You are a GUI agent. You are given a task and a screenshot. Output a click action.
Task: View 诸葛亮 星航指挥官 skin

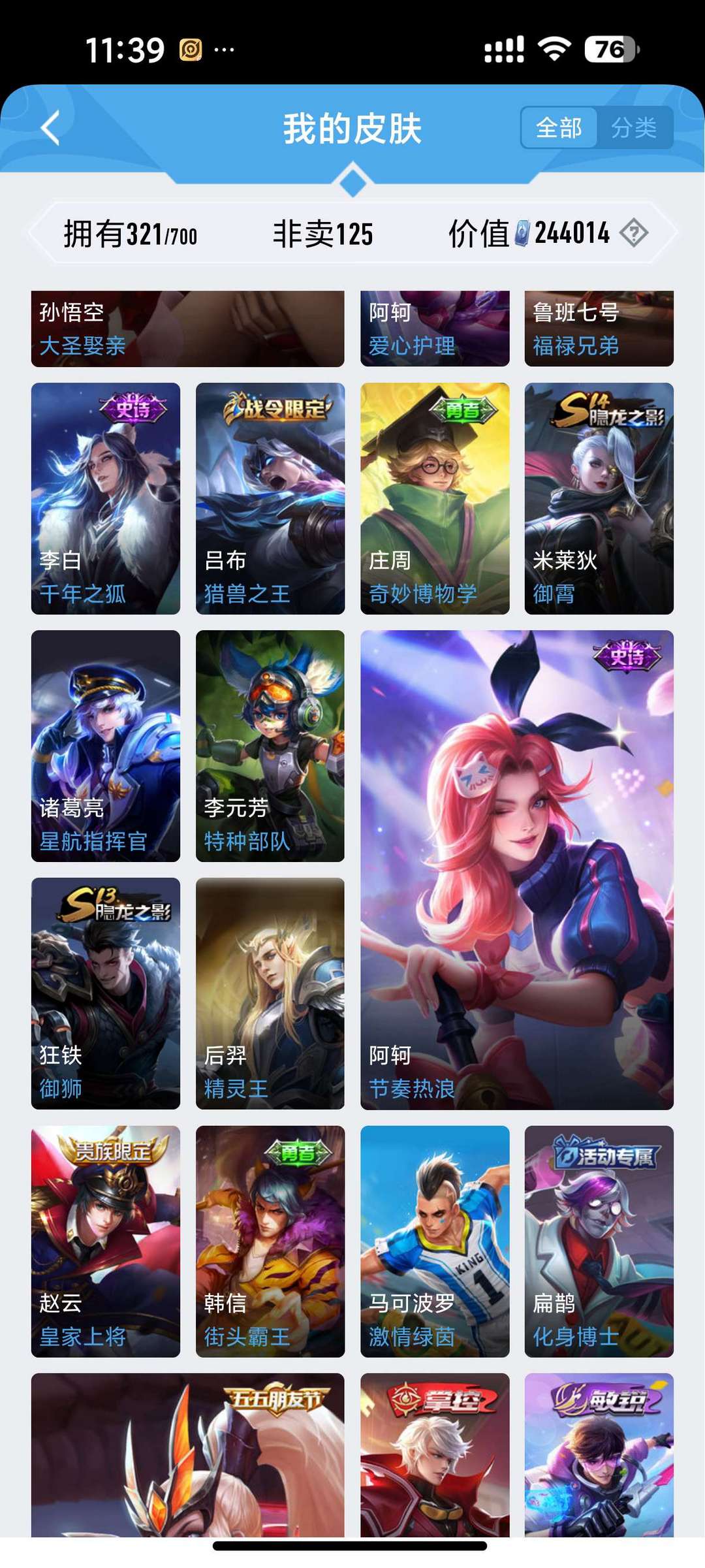(106, 746)
